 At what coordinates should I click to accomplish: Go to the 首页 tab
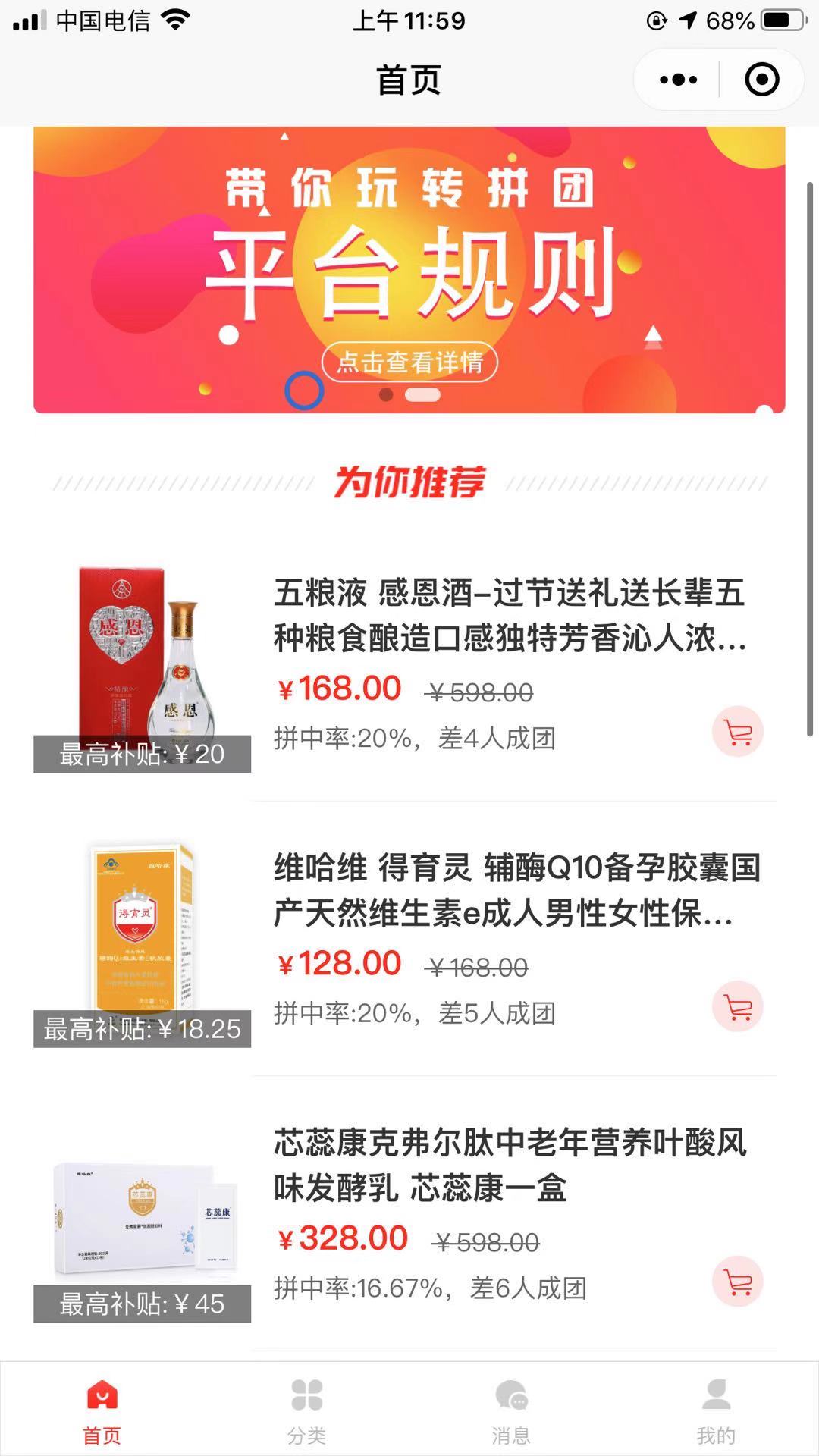click(102, 1410)
